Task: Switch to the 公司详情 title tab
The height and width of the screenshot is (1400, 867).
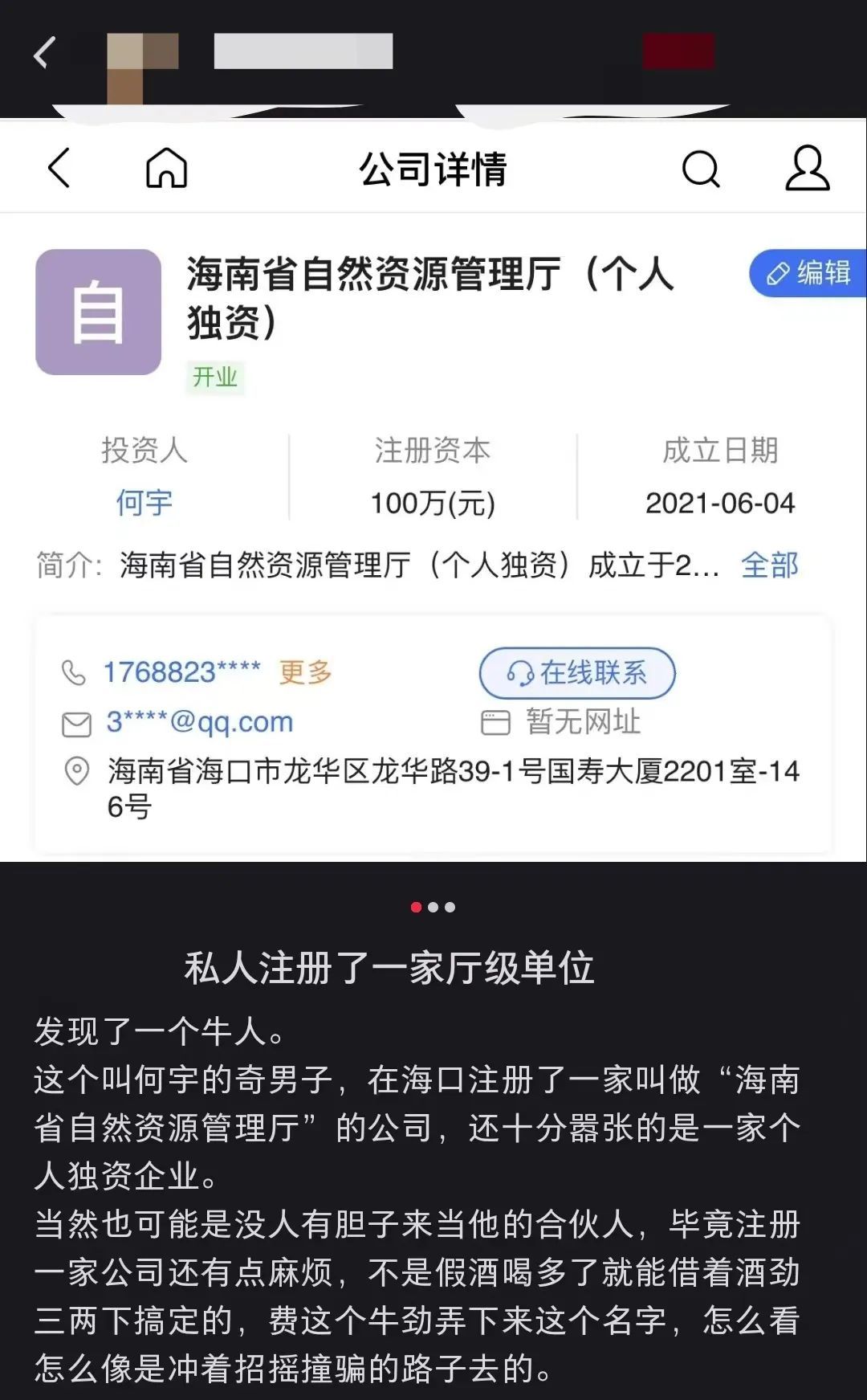Action: [x=433, y=169]
